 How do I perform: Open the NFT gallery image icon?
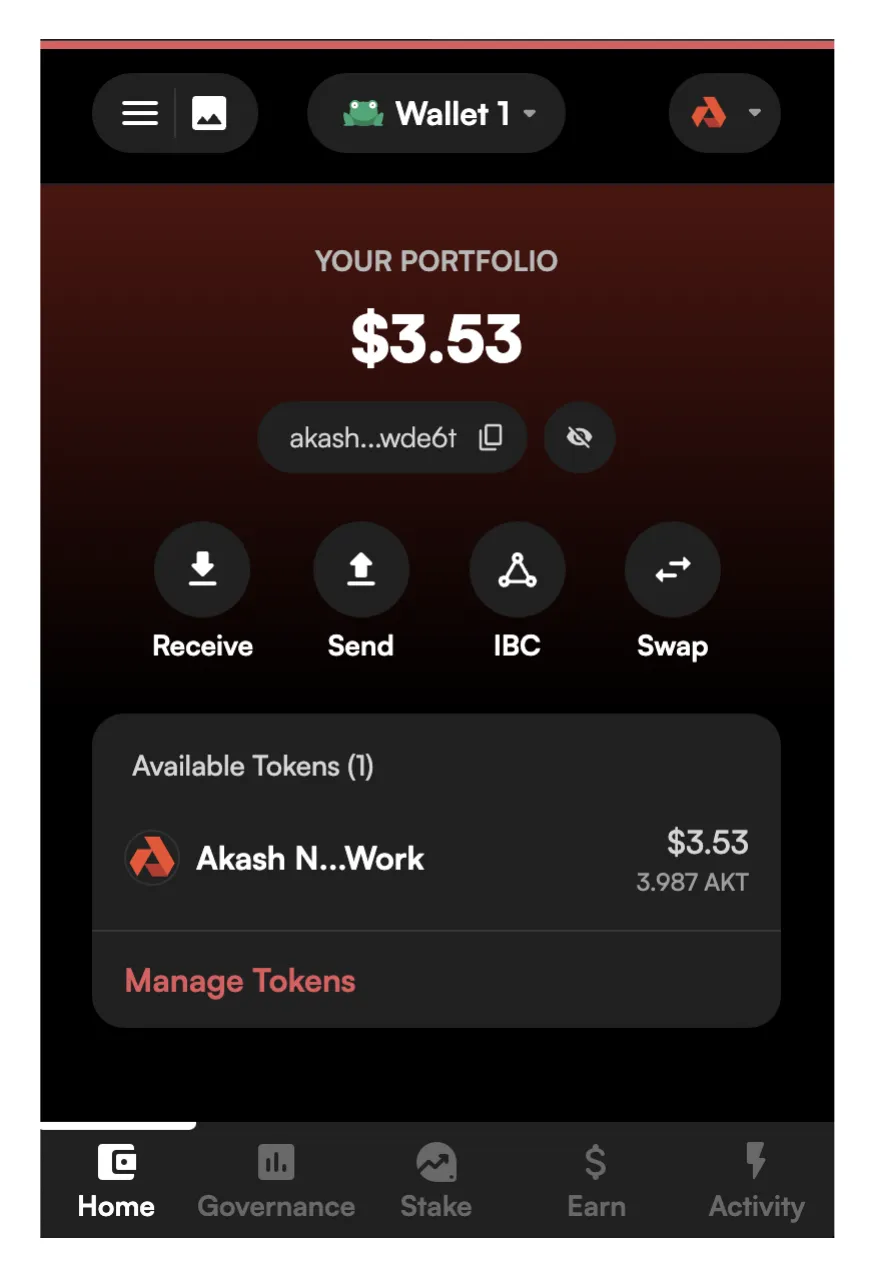pyautogui.click(x=209, y=113)
